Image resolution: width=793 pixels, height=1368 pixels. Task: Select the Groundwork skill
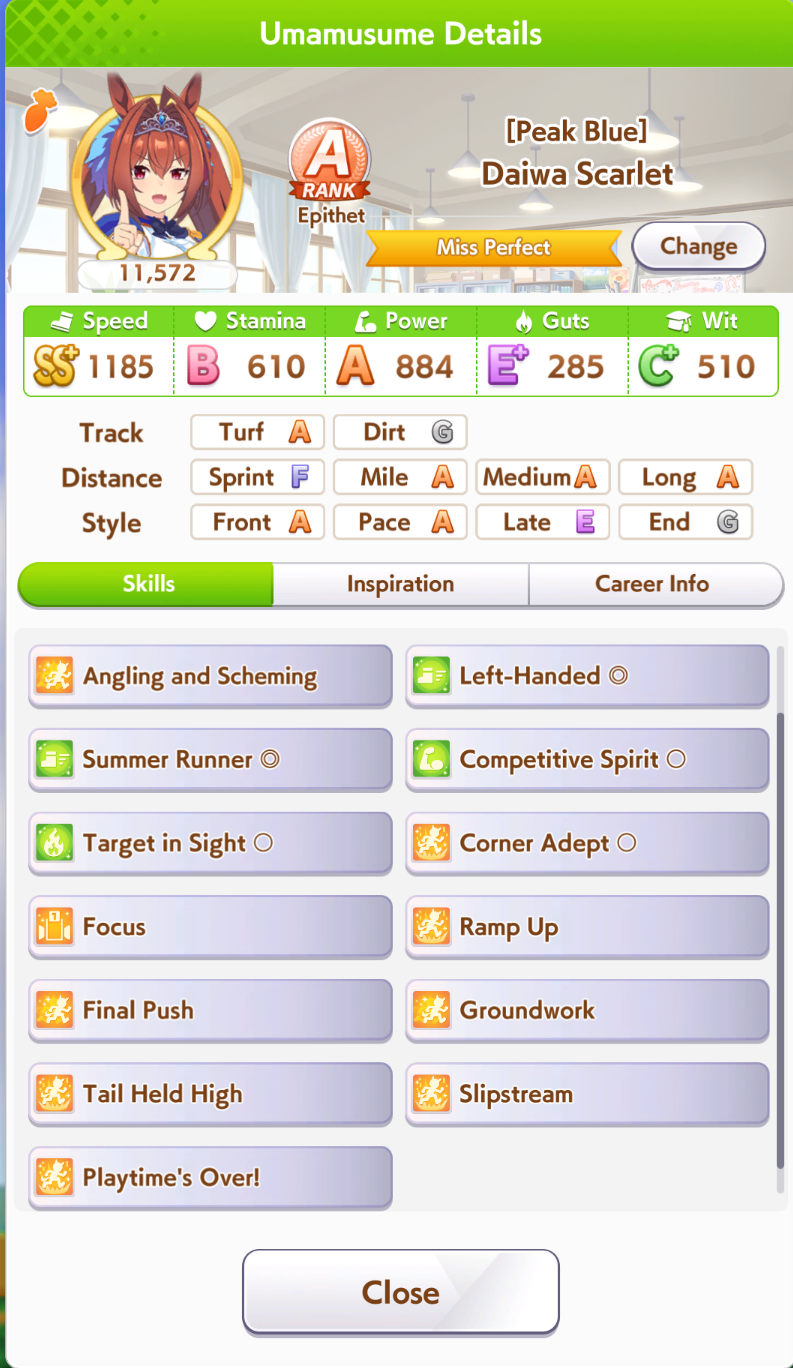pos(587,1011)
